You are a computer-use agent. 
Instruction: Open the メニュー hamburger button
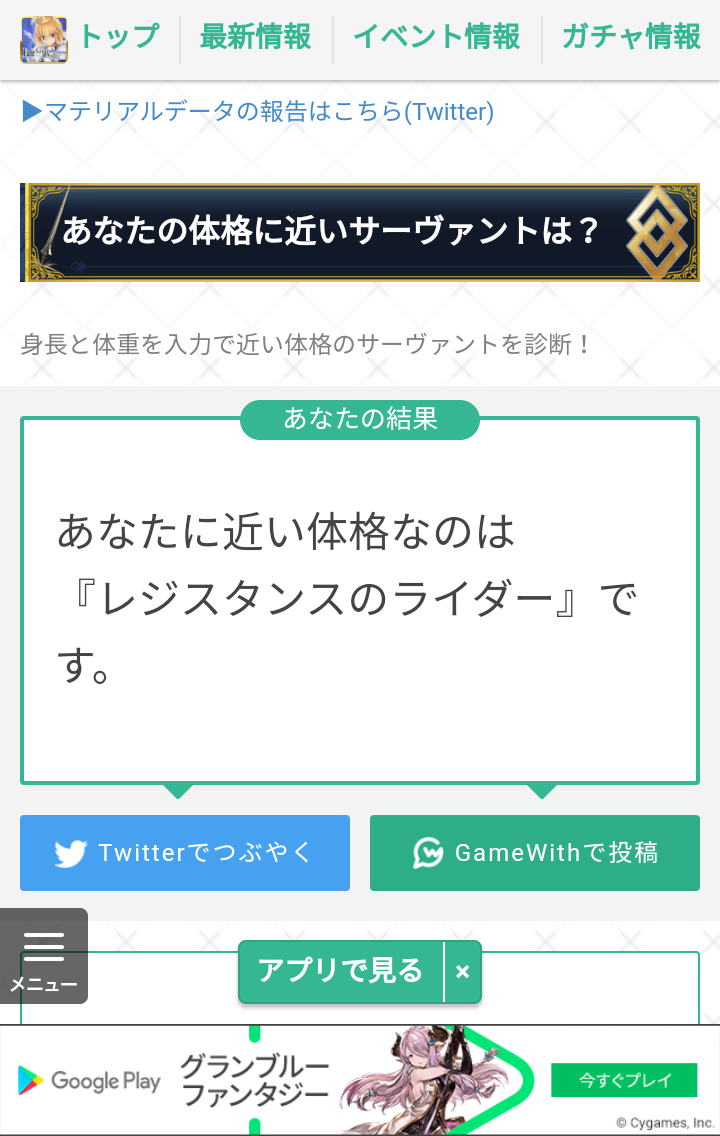(x=44, y=955)
